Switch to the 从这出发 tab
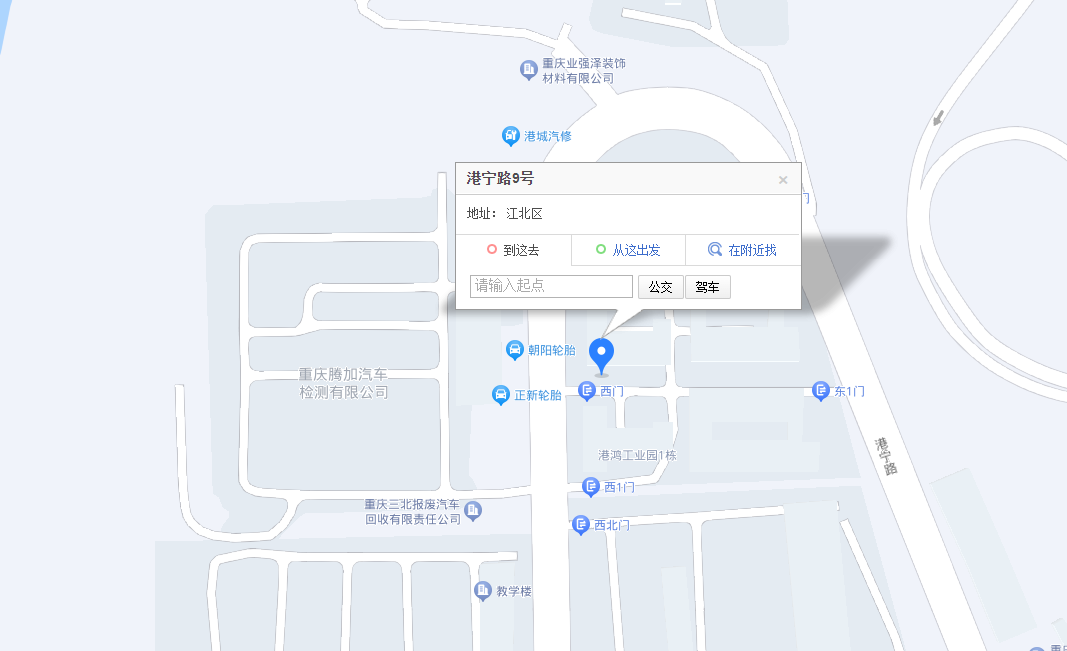Viewport: 1067px width, 651px height. click(x=627, y=250)
